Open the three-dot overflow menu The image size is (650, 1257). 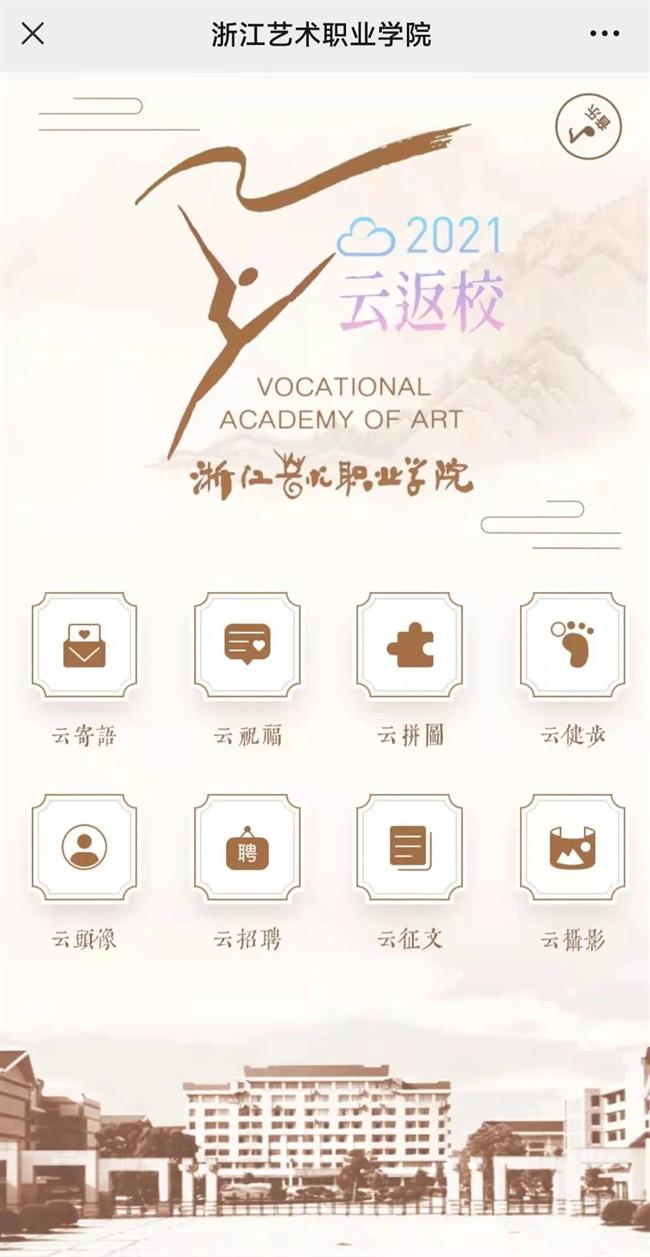point(604,34)
